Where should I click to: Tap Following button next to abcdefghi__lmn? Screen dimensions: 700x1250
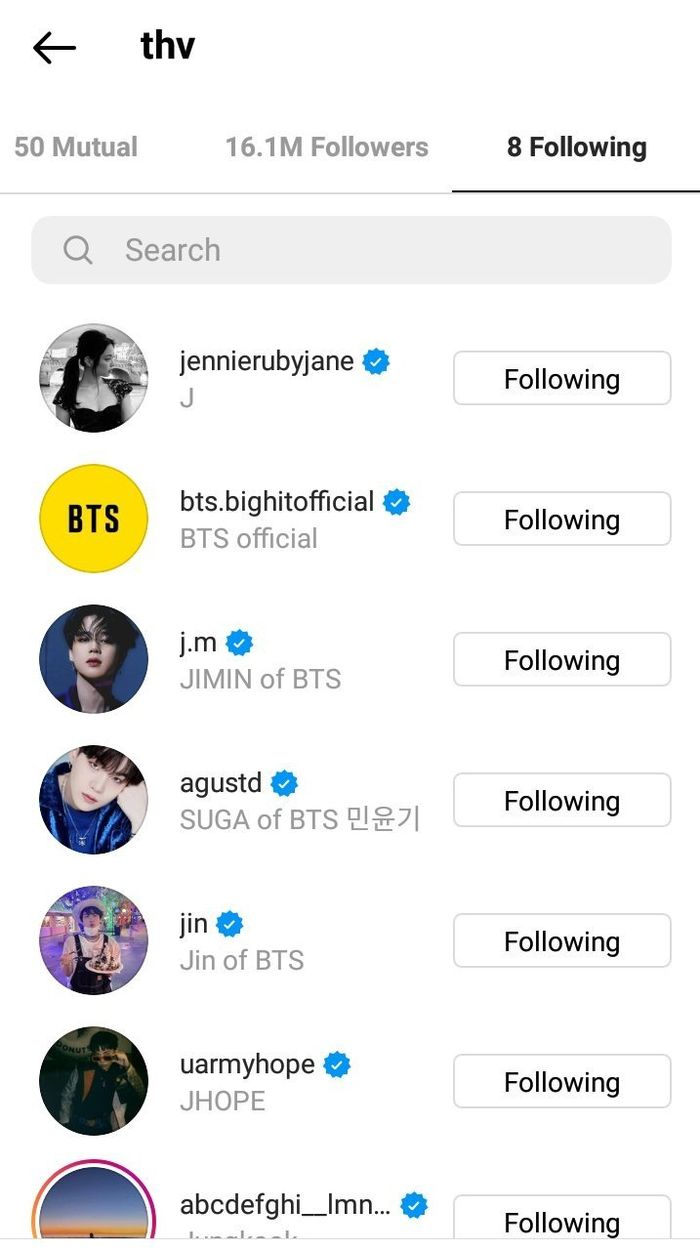(562, 1221)
